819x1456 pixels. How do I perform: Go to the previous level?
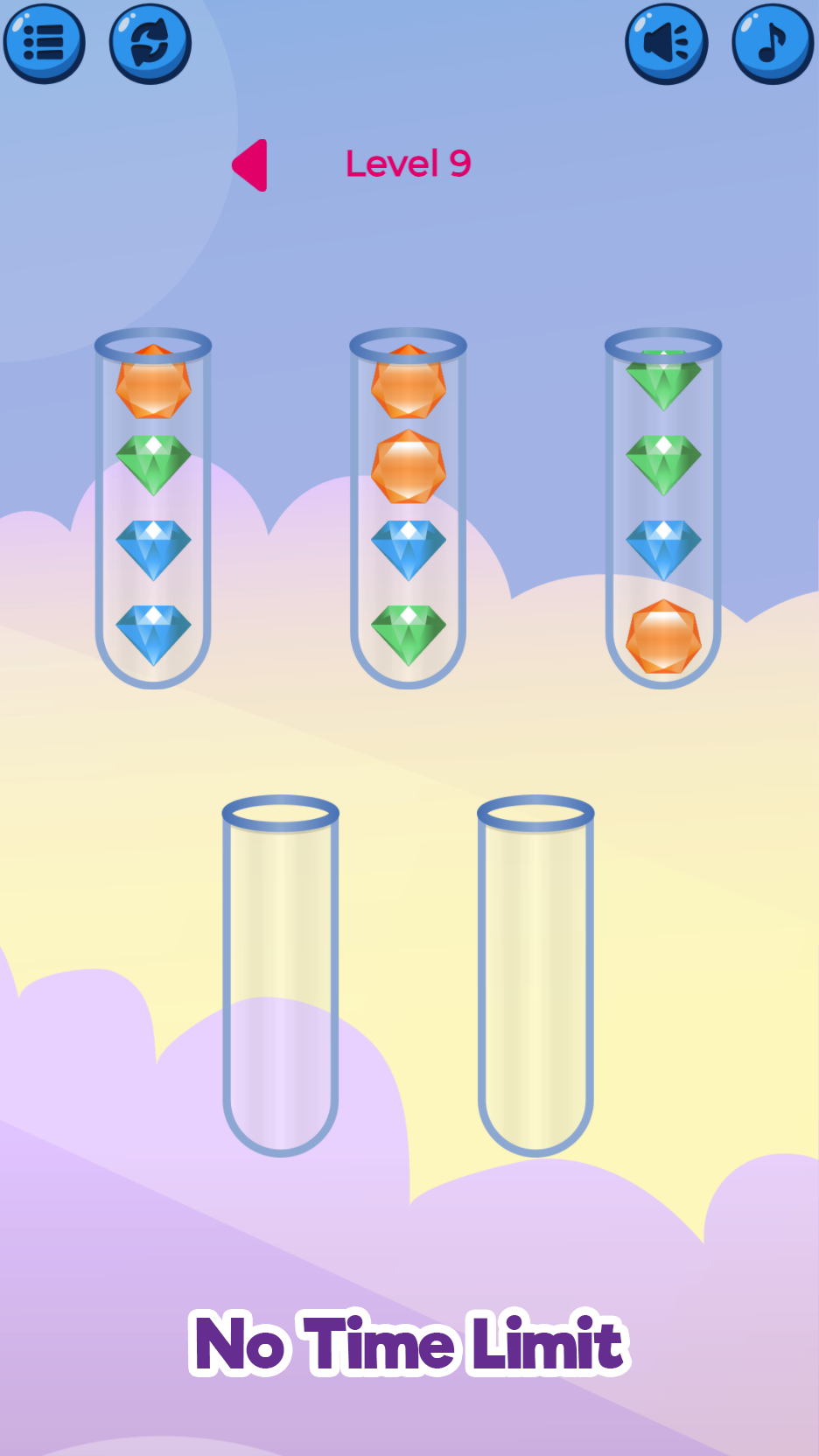tap(250, 164)
